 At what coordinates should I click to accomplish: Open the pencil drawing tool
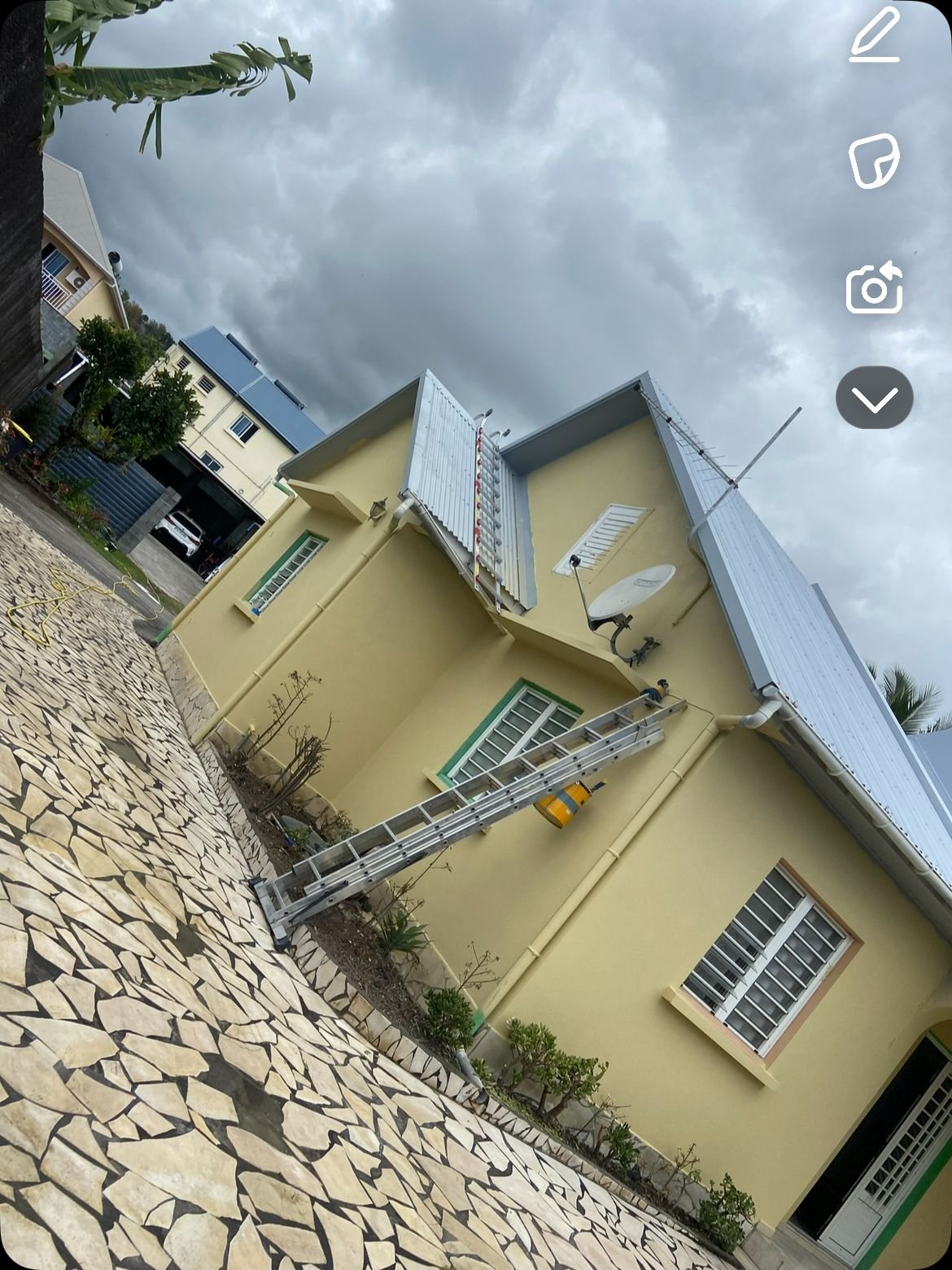875,36
